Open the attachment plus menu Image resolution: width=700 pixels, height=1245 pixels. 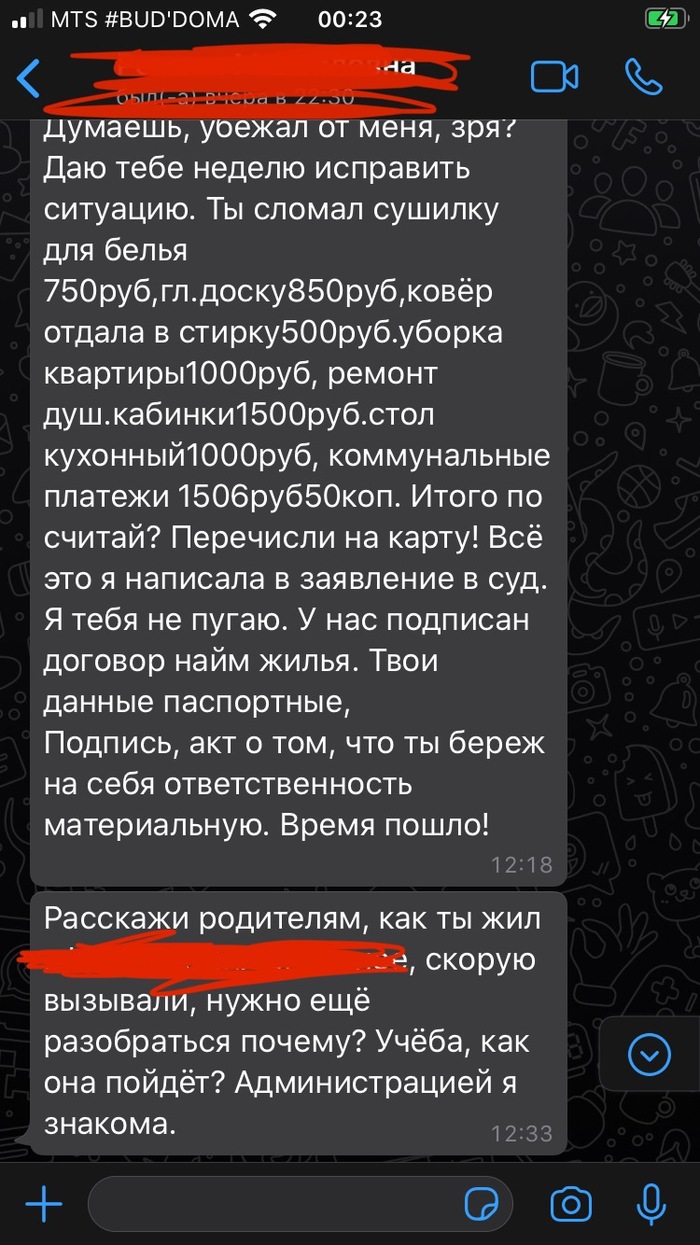pos(44,1204)
